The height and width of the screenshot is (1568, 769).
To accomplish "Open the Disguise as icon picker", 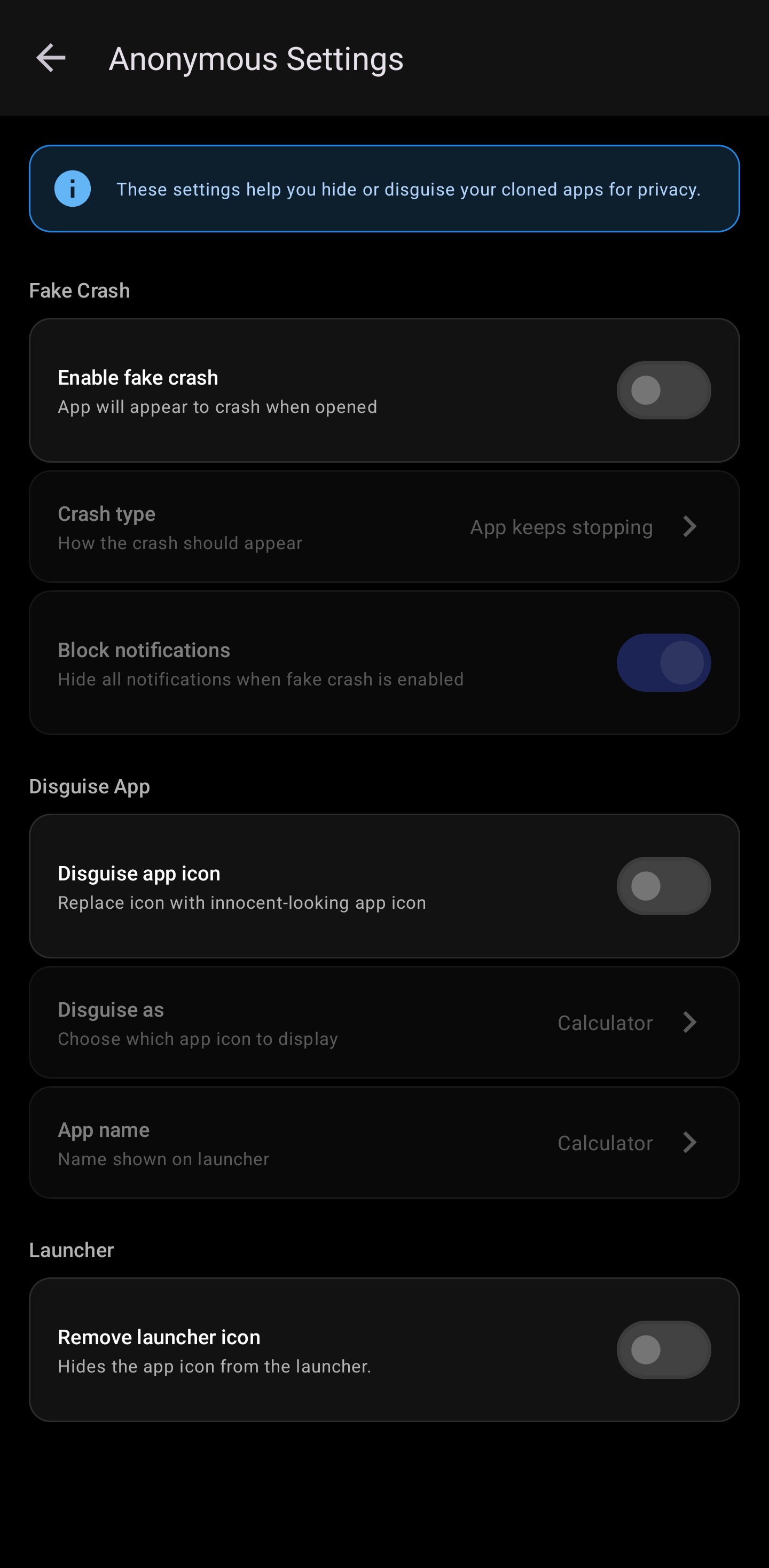I will 384,1023.
